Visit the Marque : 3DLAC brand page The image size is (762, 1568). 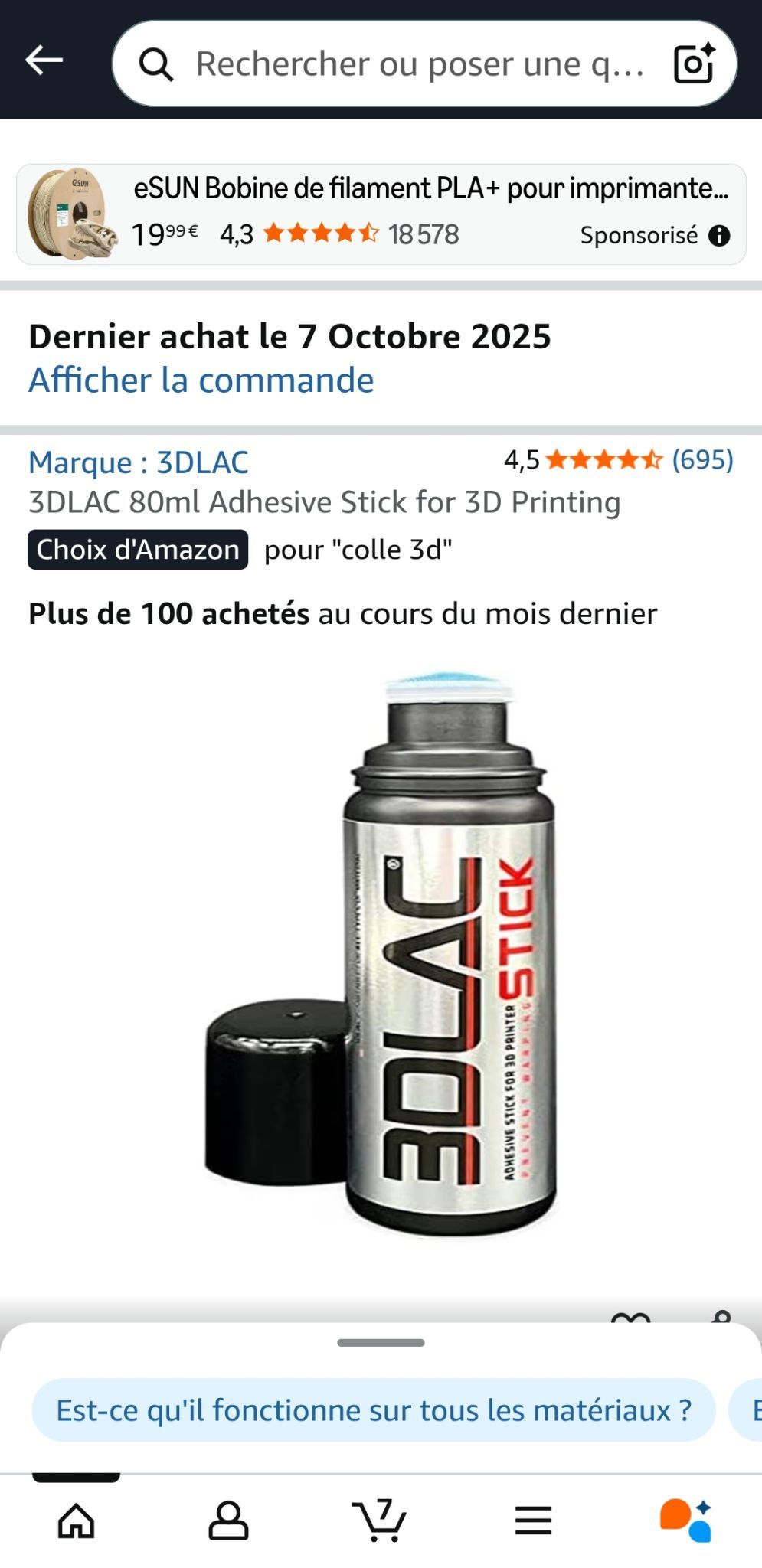pyautogui.click(x=138, y=462)
